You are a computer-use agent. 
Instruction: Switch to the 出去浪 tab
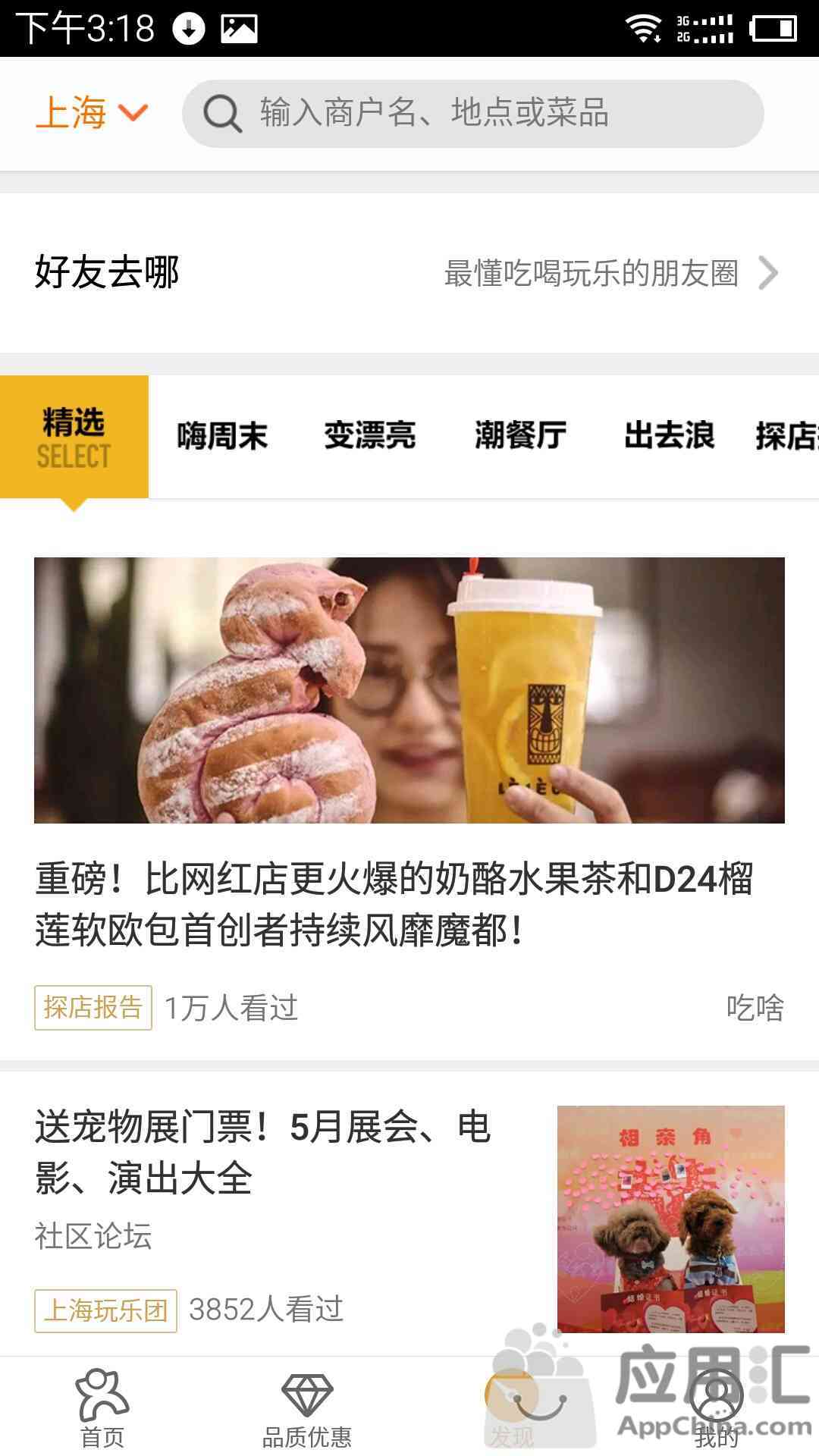coord(669,436)
